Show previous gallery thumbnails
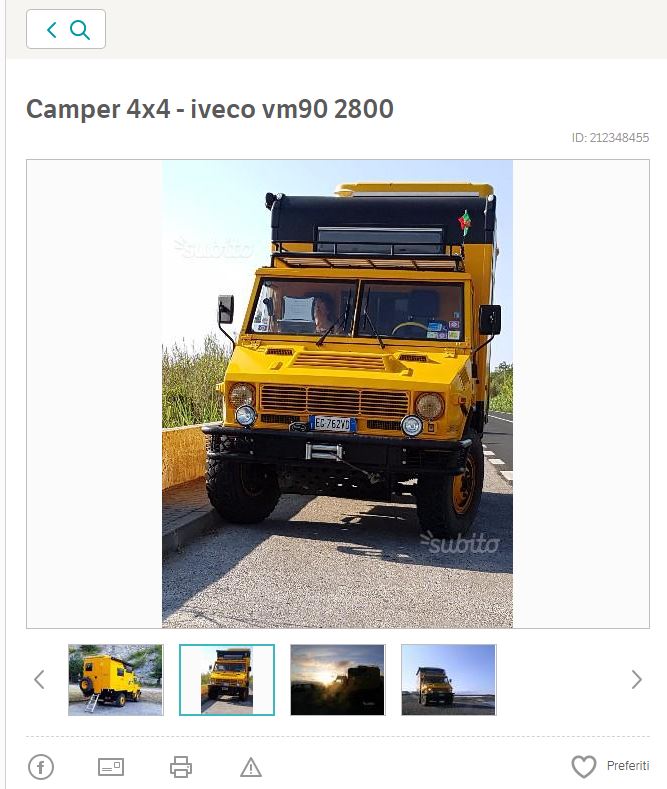Viewport: 667px width, 789px height. pyautogui.click(x=39, y=680)
